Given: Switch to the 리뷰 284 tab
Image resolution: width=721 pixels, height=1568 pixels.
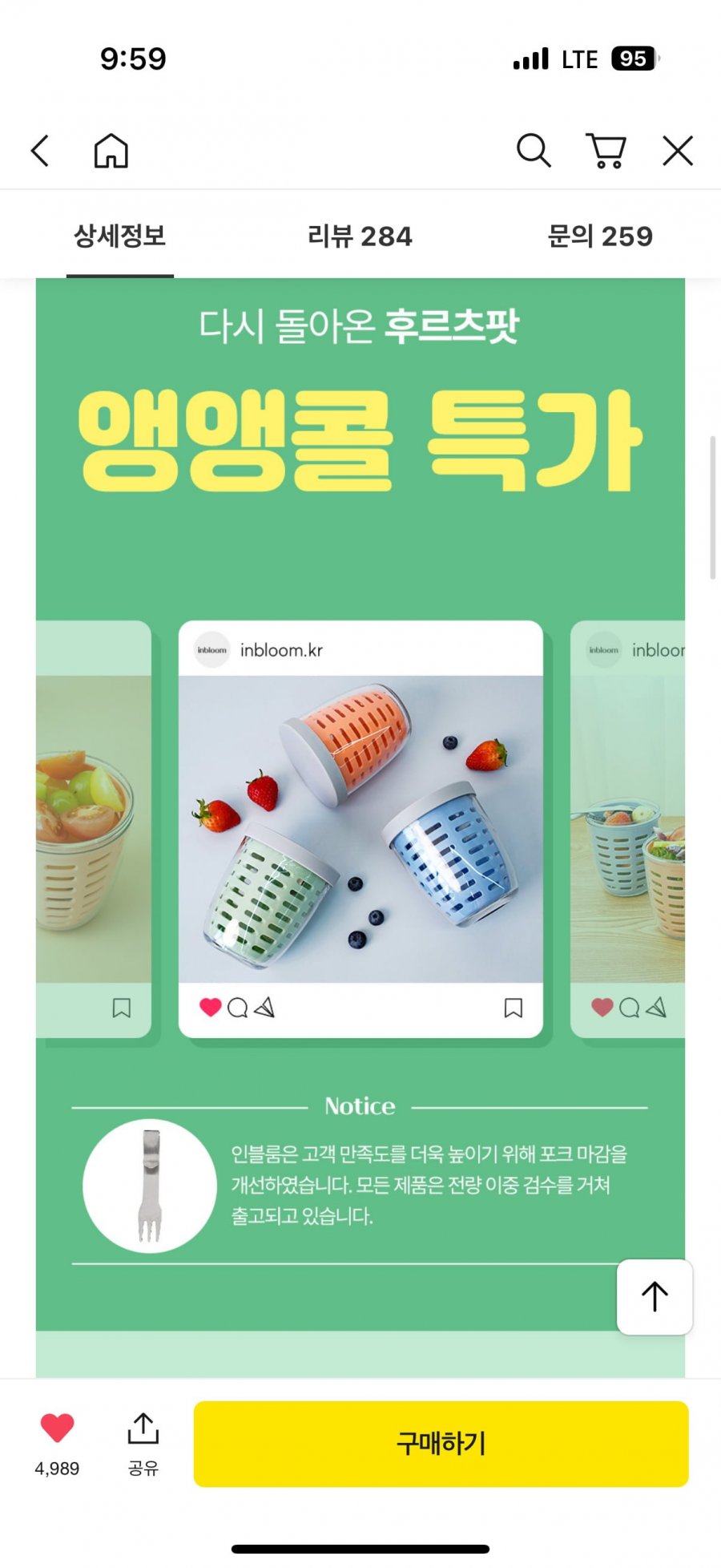Looking at the screenshot, I should coord(360,236).
